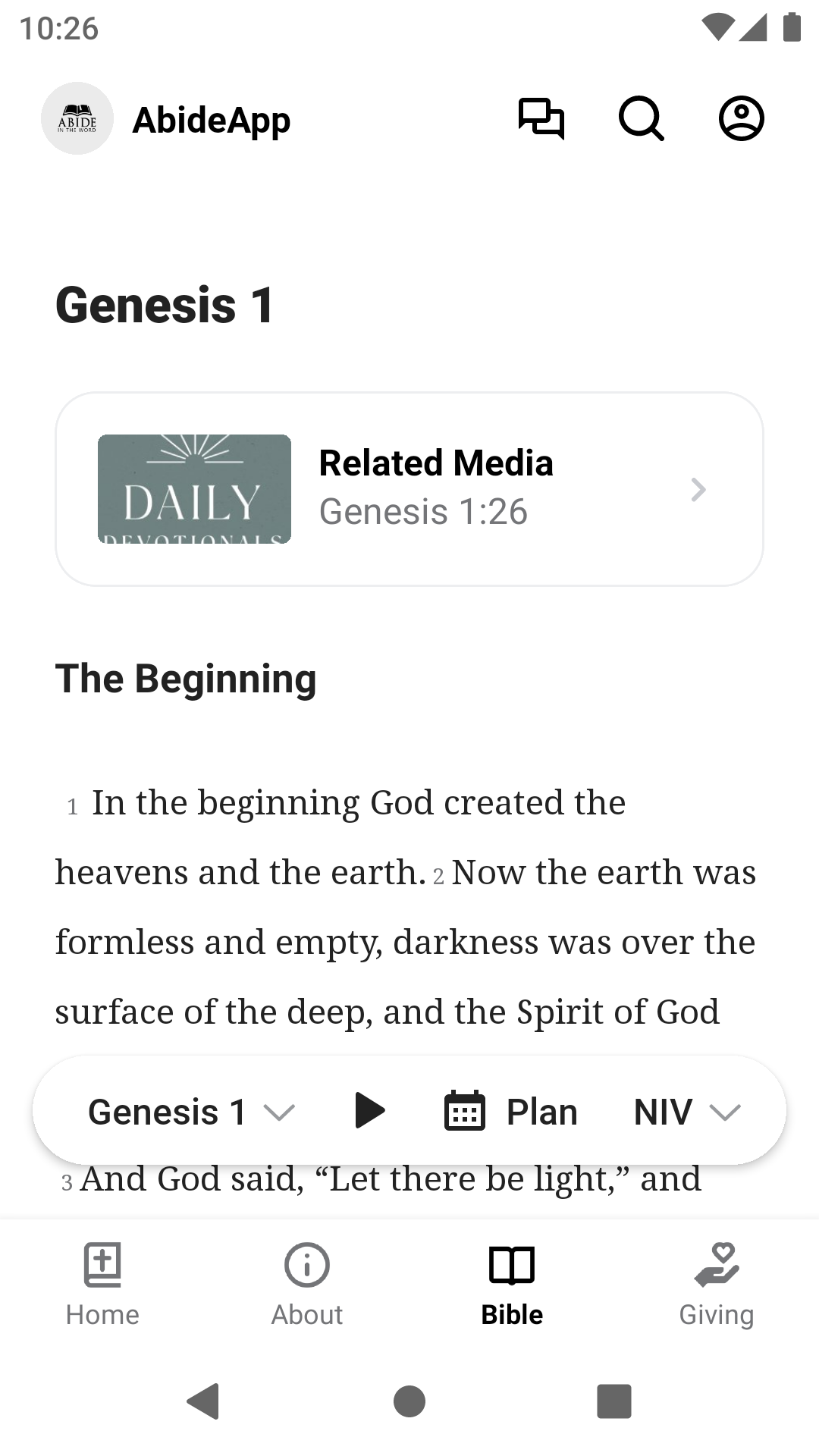Tap the Android home navigation circle
This screenshot has height=1456, width=819.
(409, 1401)
